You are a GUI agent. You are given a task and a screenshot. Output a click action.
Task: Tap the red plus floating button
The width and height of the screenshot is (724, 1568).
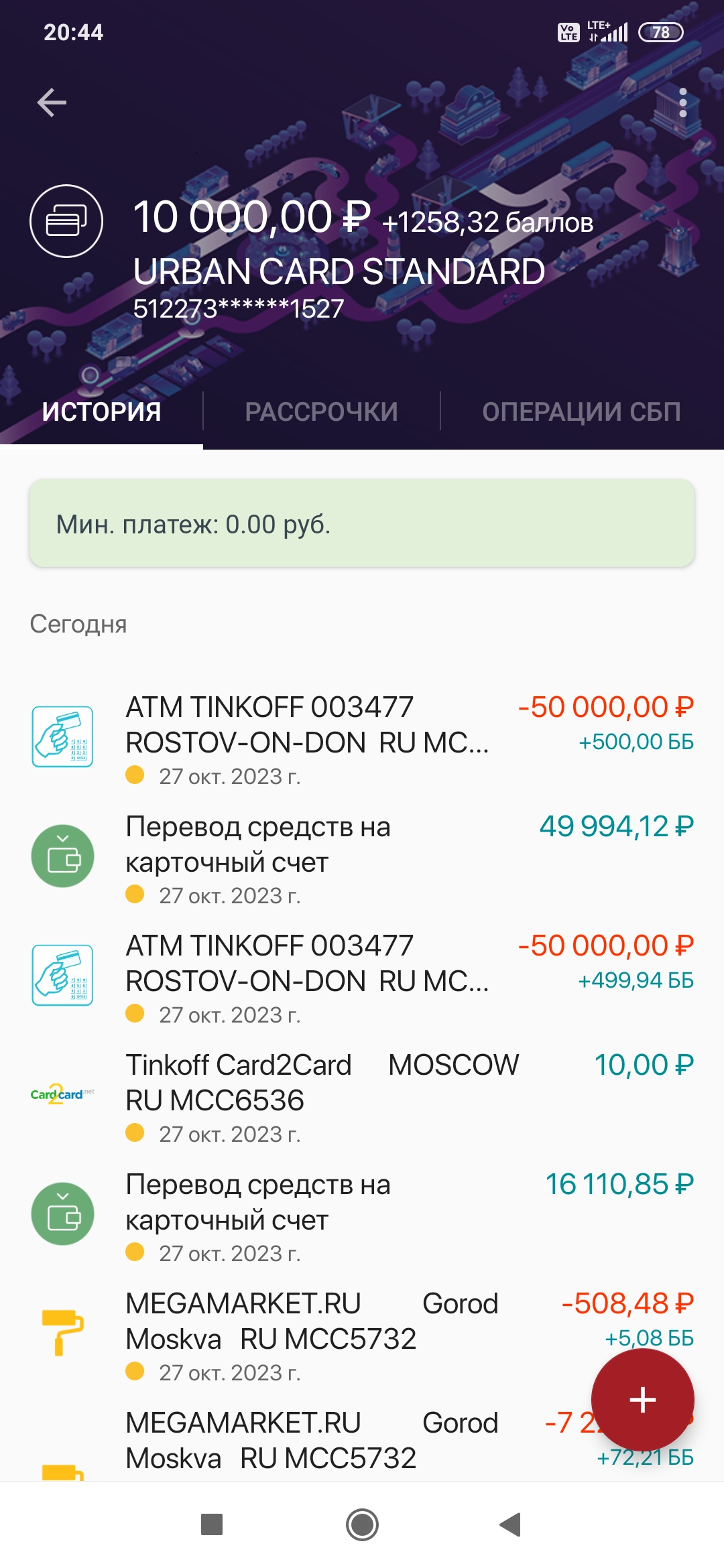[x=642, y=1399]
